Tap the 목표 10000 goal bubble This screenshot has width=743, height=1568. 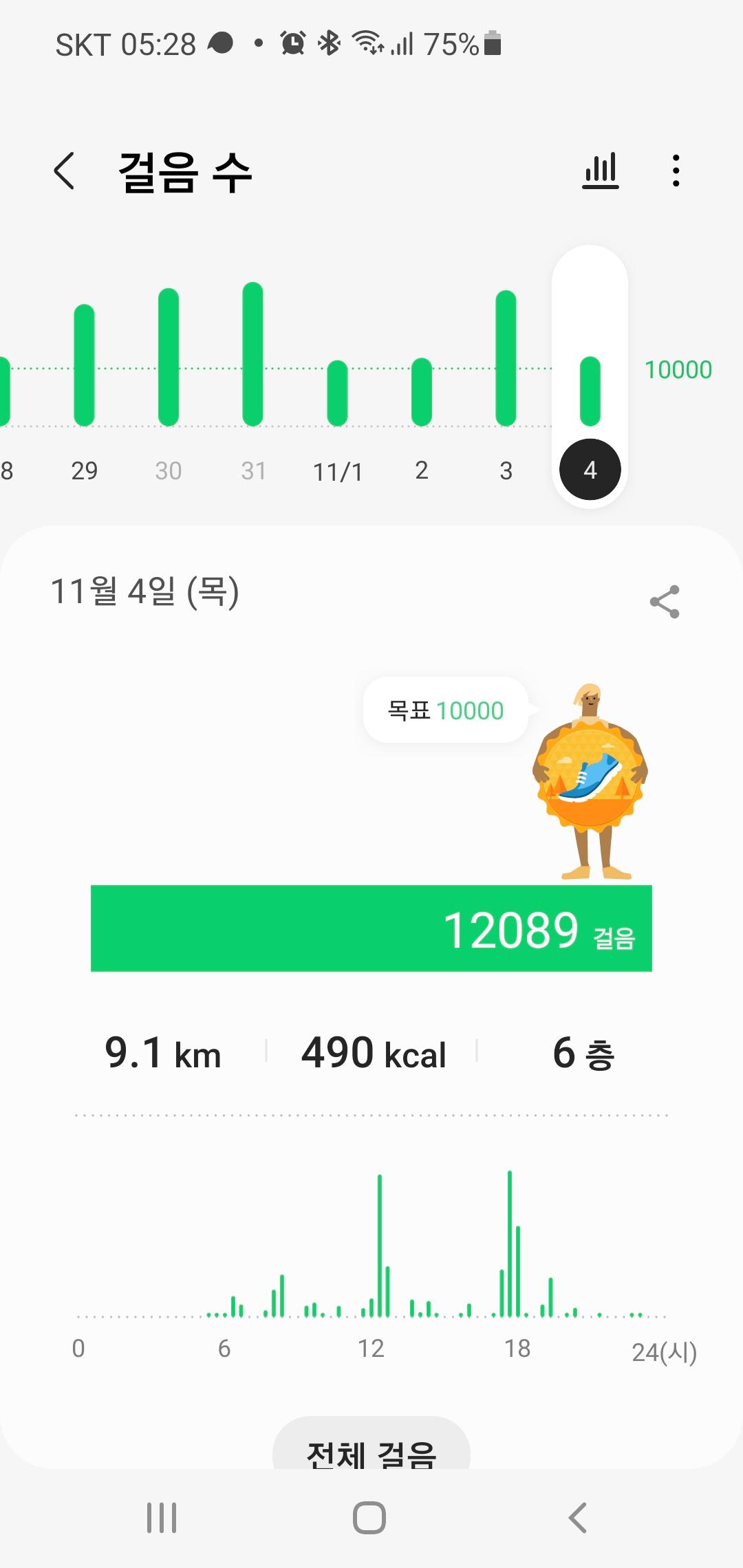(446, 710)
